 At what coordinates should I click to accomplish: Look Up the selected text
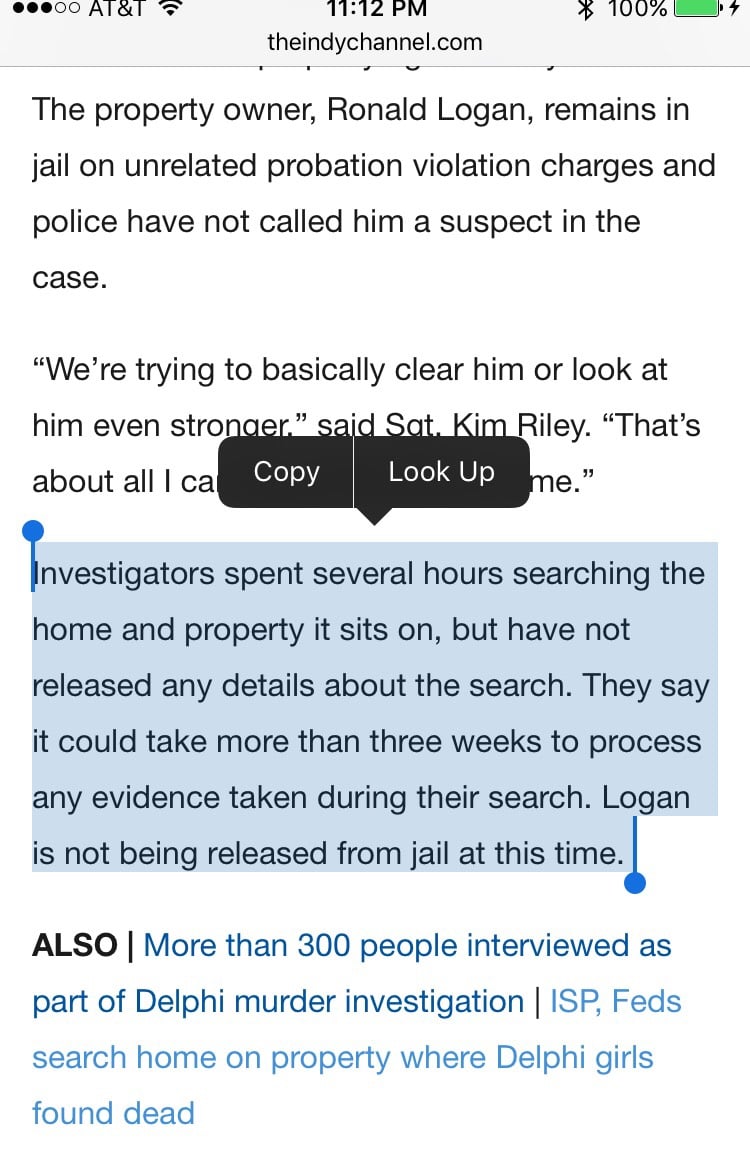(x=441, y=472)
